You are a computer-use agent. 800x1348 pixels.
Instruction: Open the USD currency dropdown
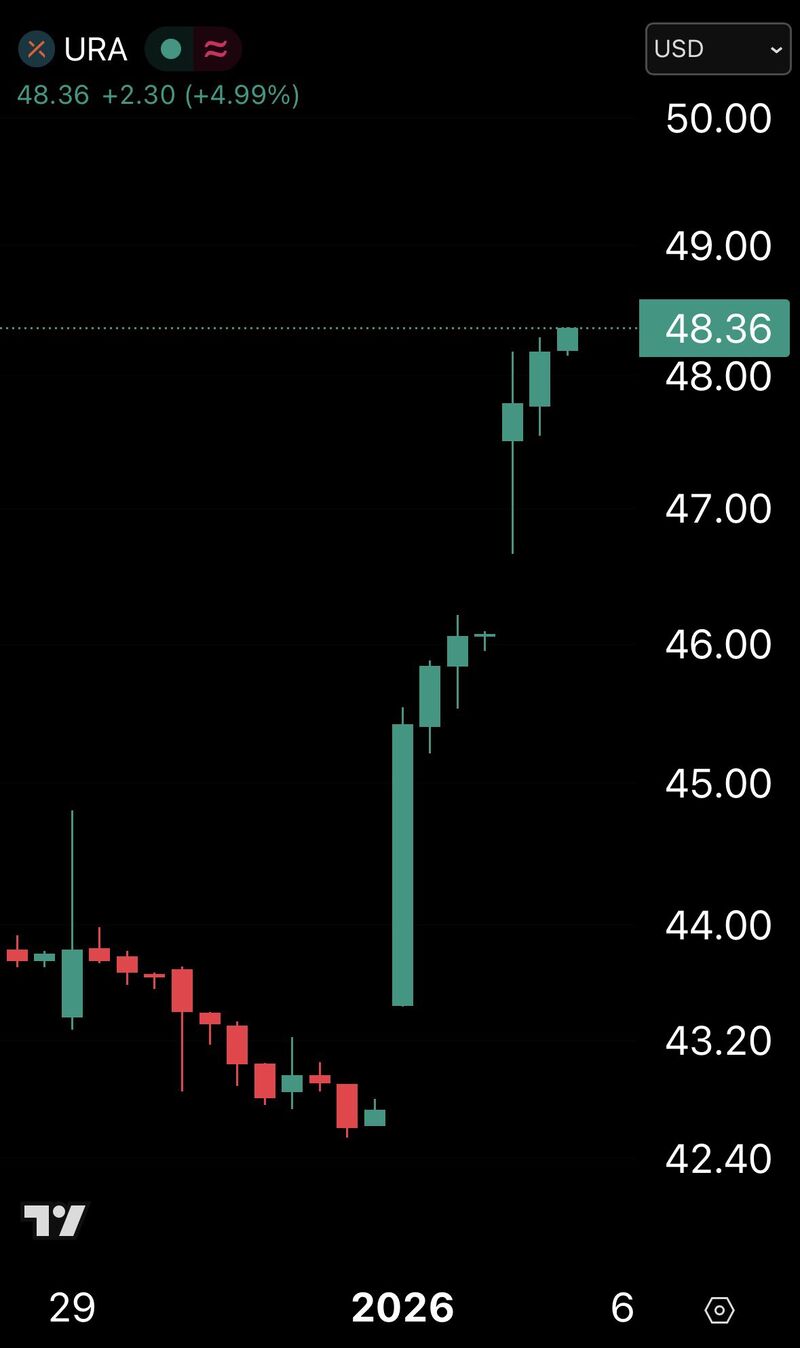click(717, 49)
